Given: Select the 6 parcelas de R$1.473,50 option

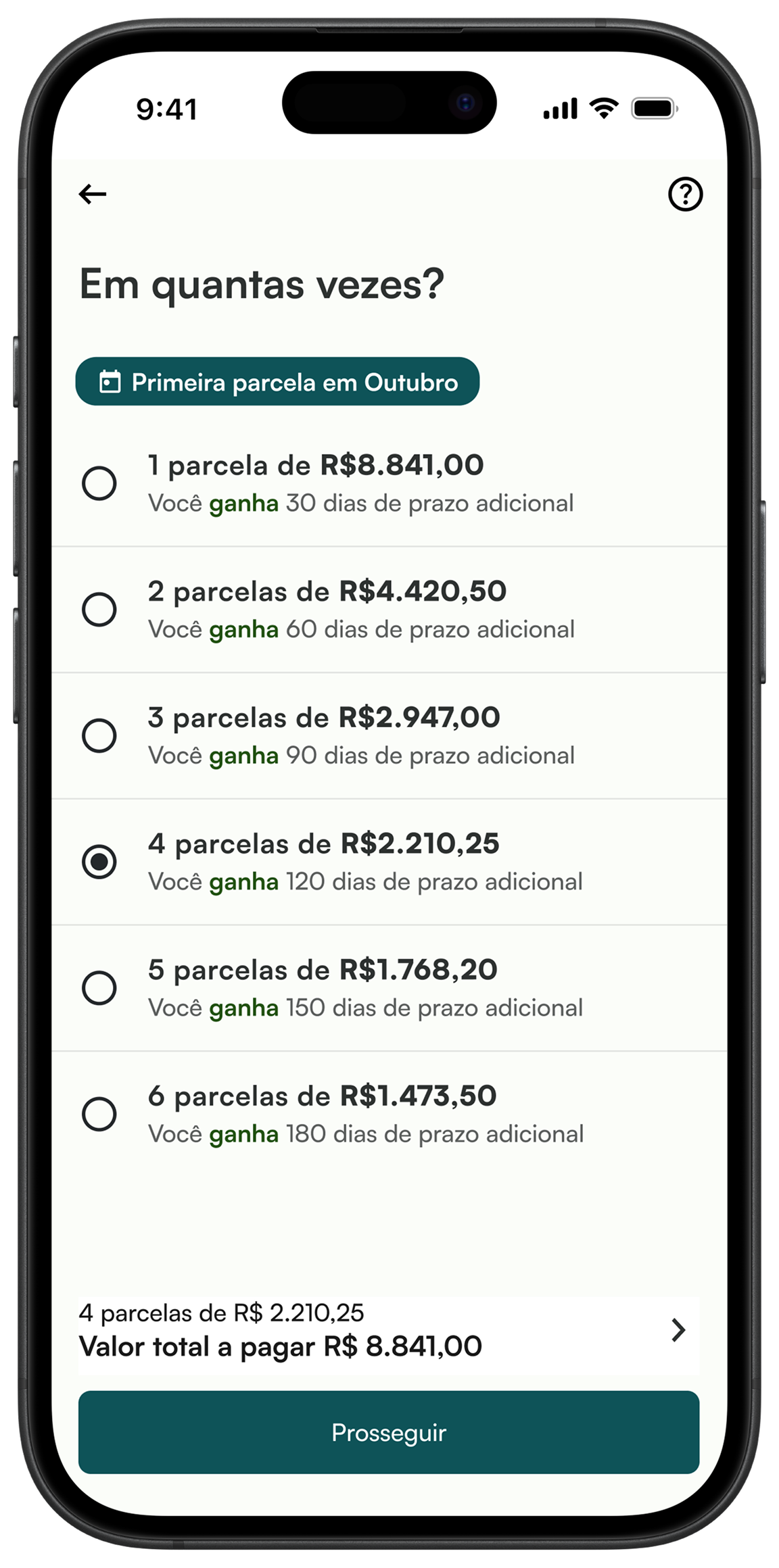Looking at the screenshot, I should coord(99,1114).
